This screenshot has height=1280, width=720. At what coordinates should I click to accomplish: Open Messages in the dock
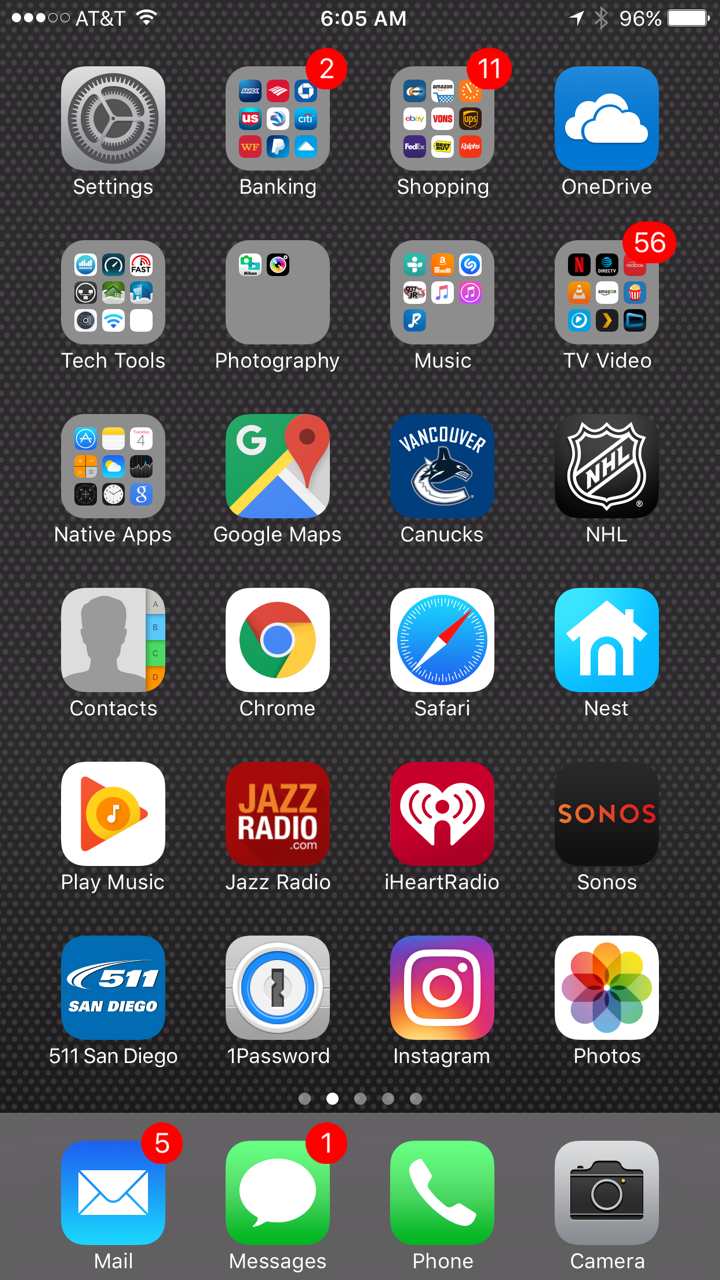tap(277, 1193)
